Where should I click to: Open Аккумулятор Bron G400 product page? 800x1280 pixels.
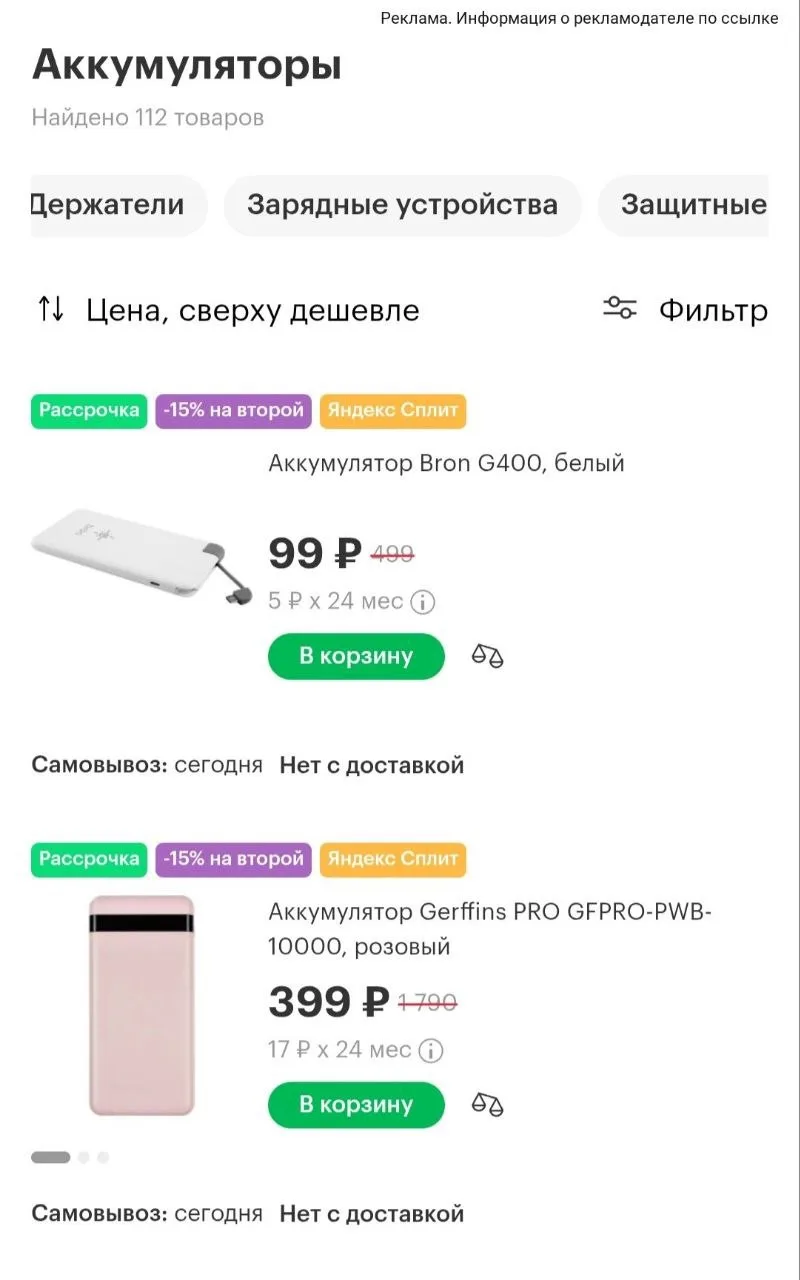446,463
